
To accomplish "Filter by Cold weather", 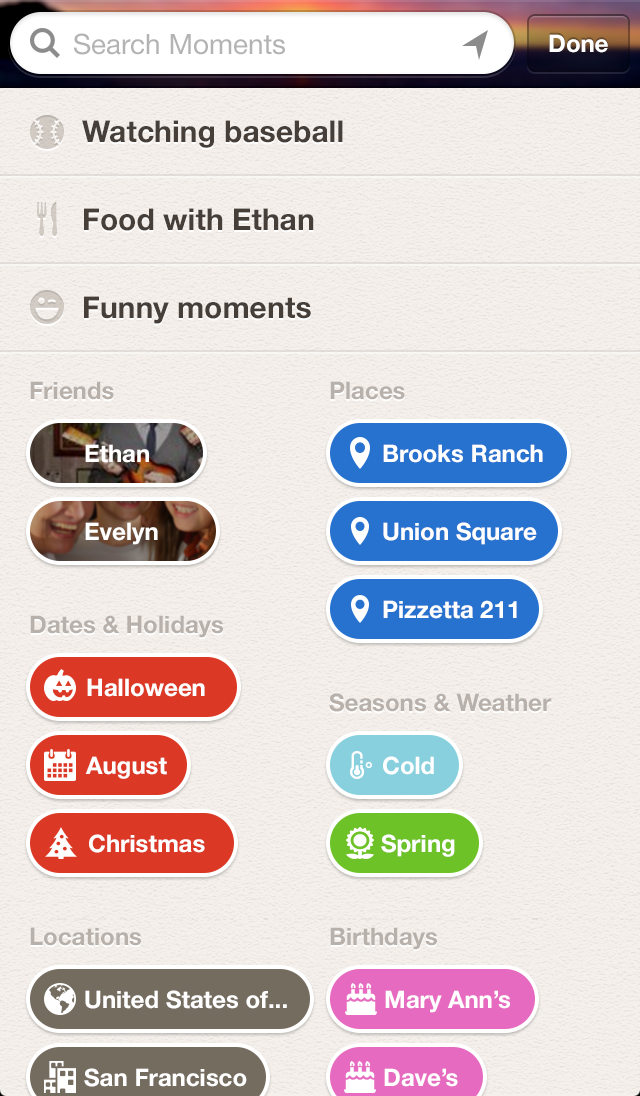I will pyautogui.click(x=394, y=766).
